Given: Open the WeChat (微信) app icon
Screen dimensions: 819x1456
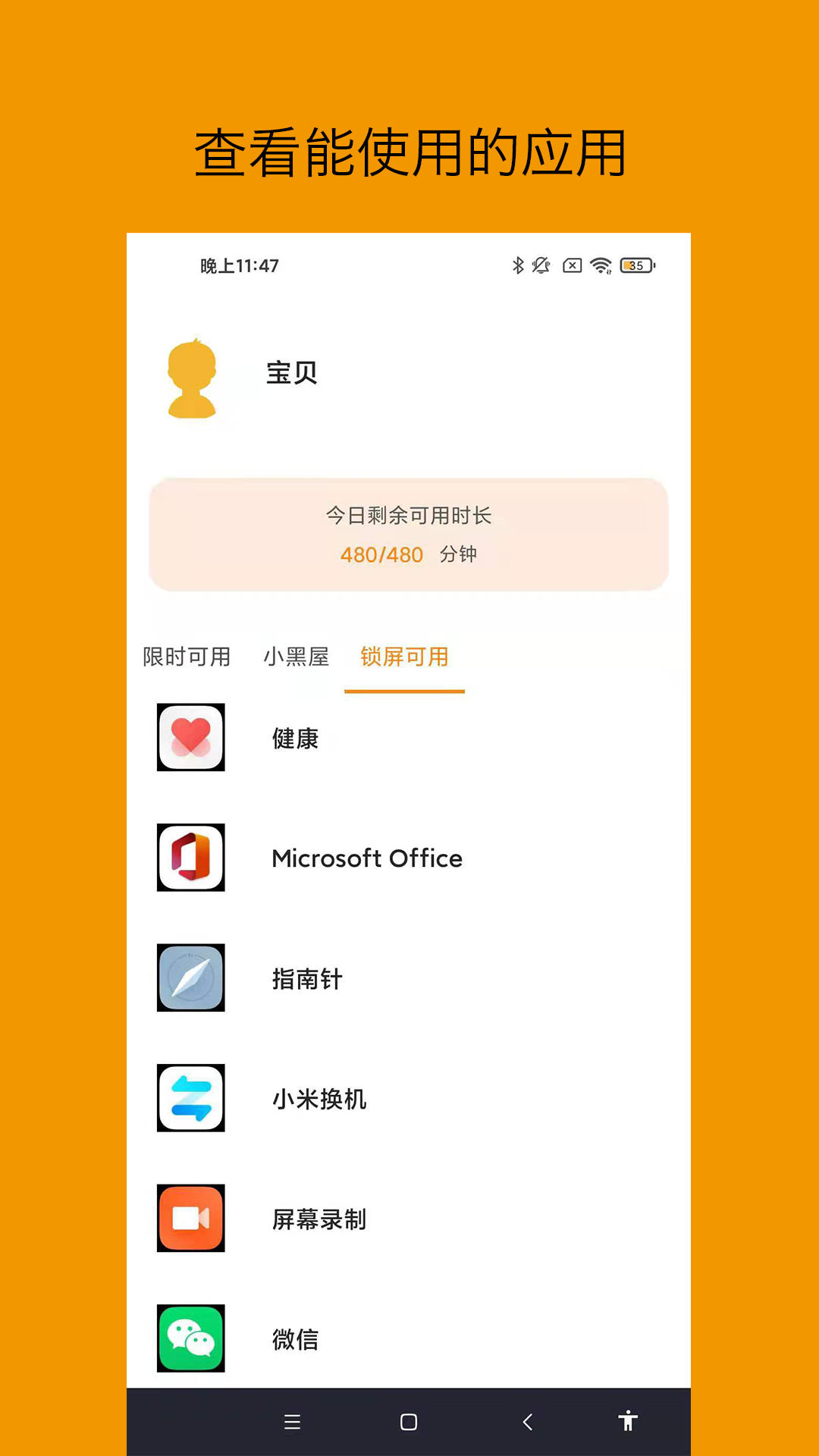Looking at the screenshot, I should (190, 1338).
